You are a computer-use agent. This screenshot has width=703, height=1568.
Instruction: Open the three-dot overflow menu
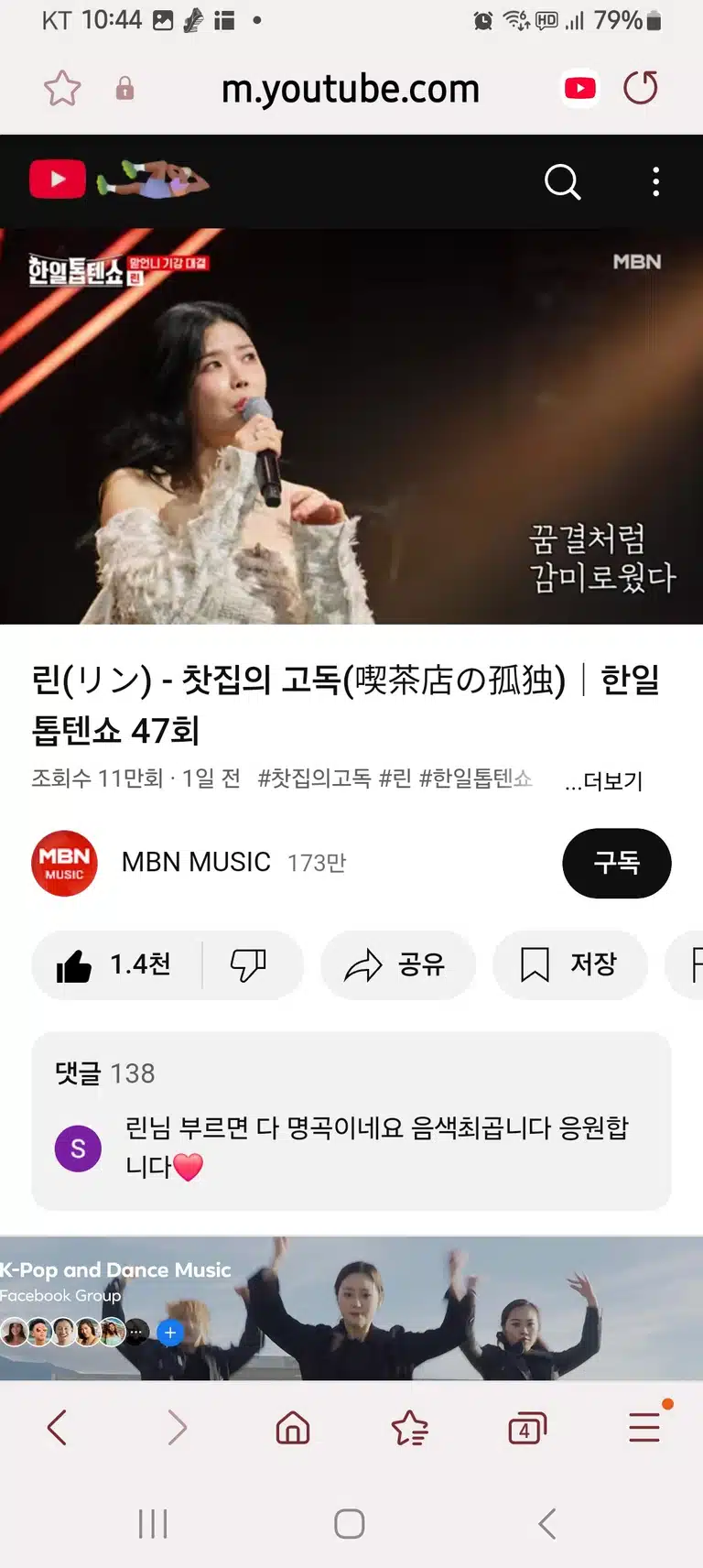[x=655, y=181]
